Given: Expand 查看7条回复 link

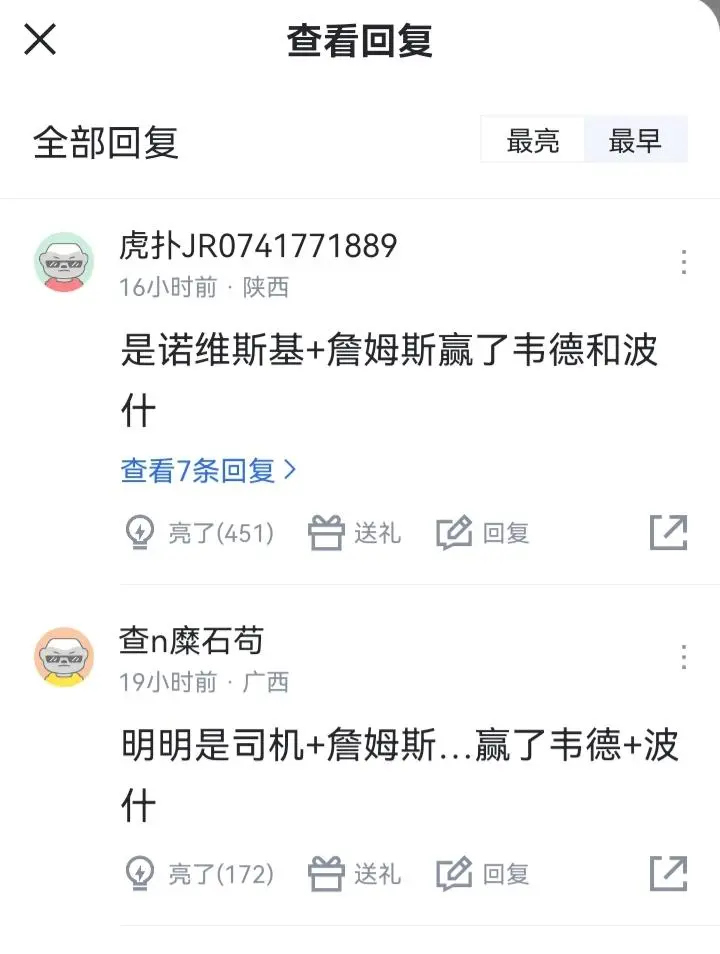Looking at the screenshot, I should (x=208, y=470).
